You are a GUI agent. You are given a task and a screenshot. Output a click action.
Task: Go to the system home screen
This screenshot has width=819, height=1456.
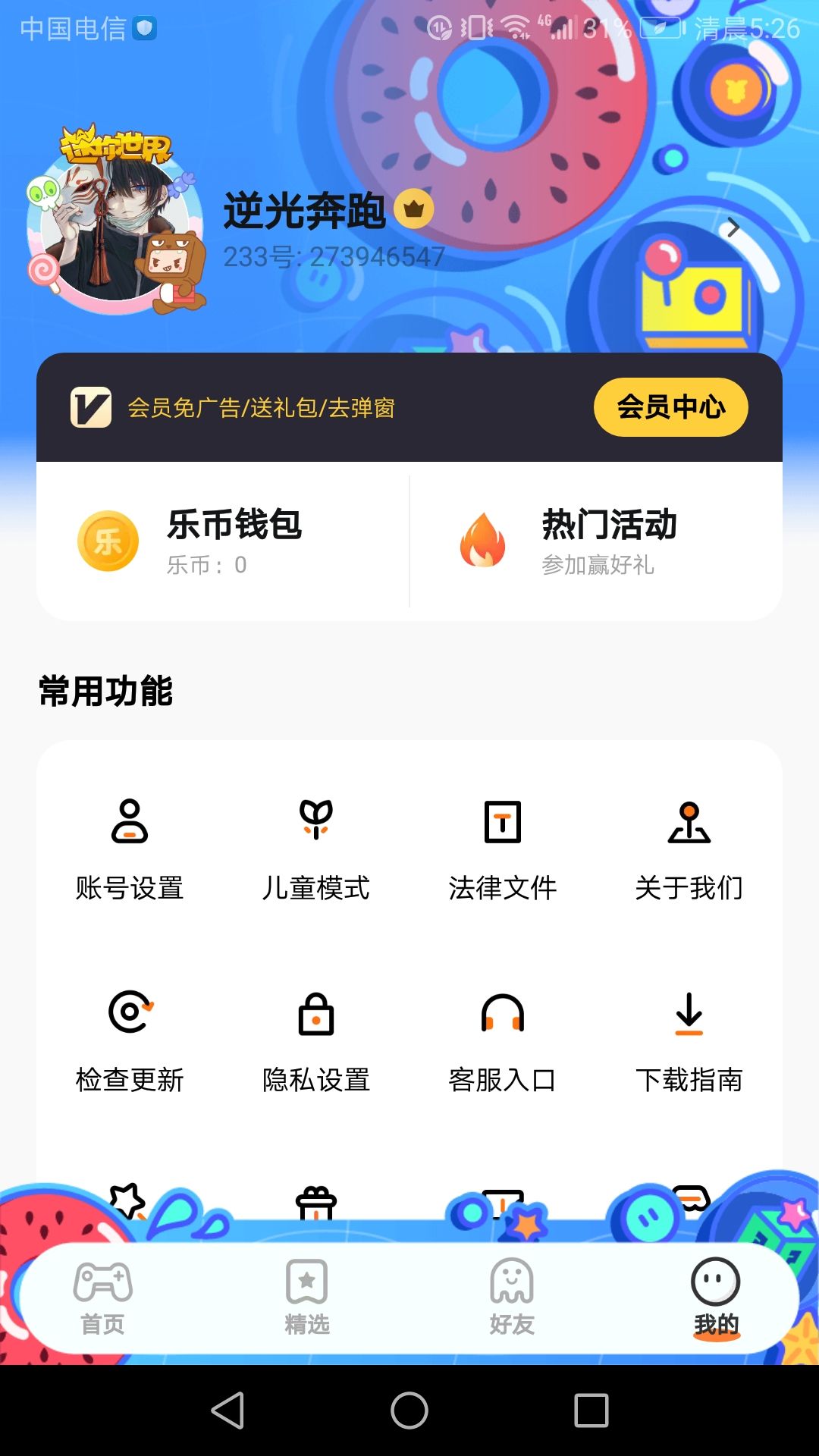409,1410
